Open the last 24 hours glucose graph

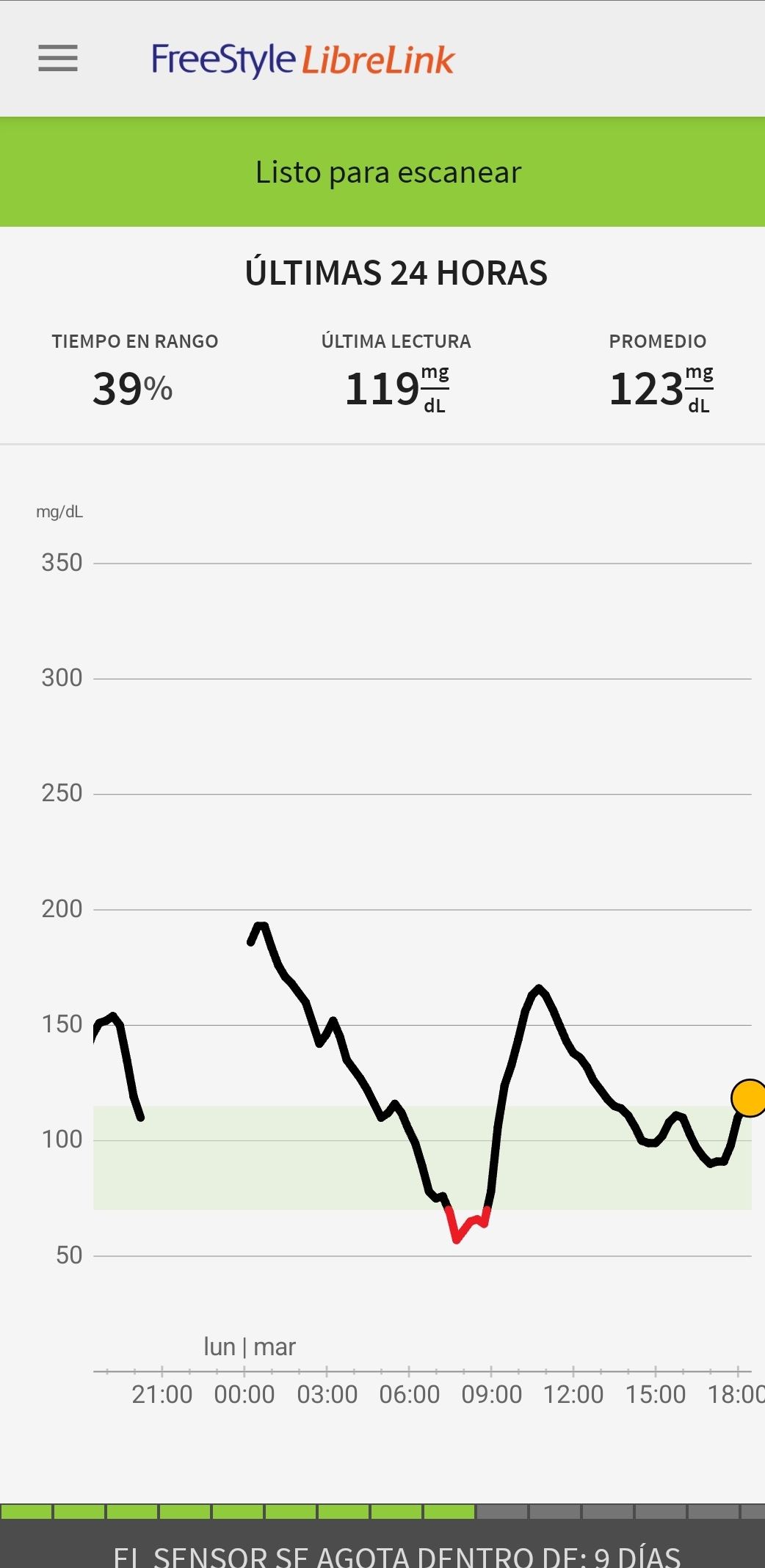pos(422,954)
